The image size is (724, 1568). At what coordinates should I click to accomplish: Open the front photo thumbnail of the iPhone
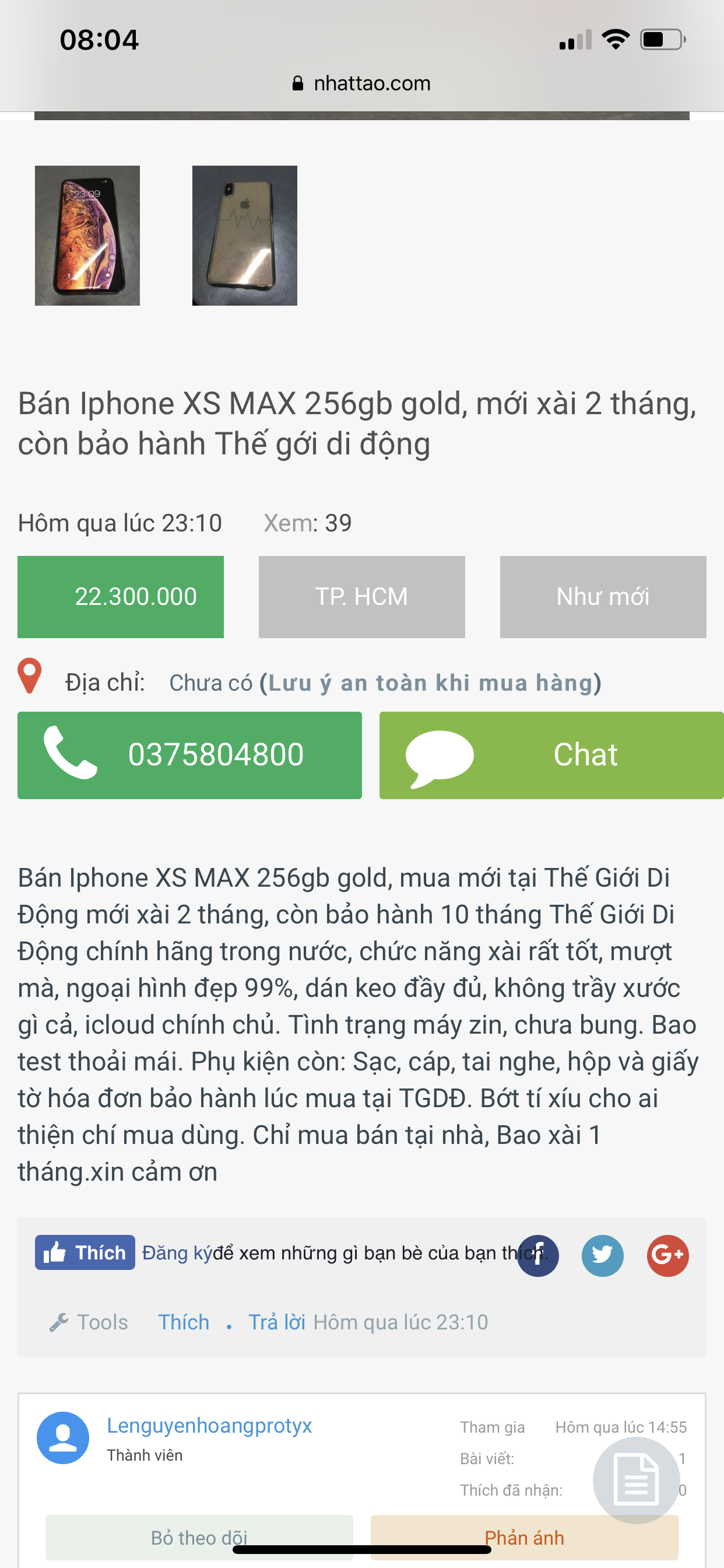point(87,235)
